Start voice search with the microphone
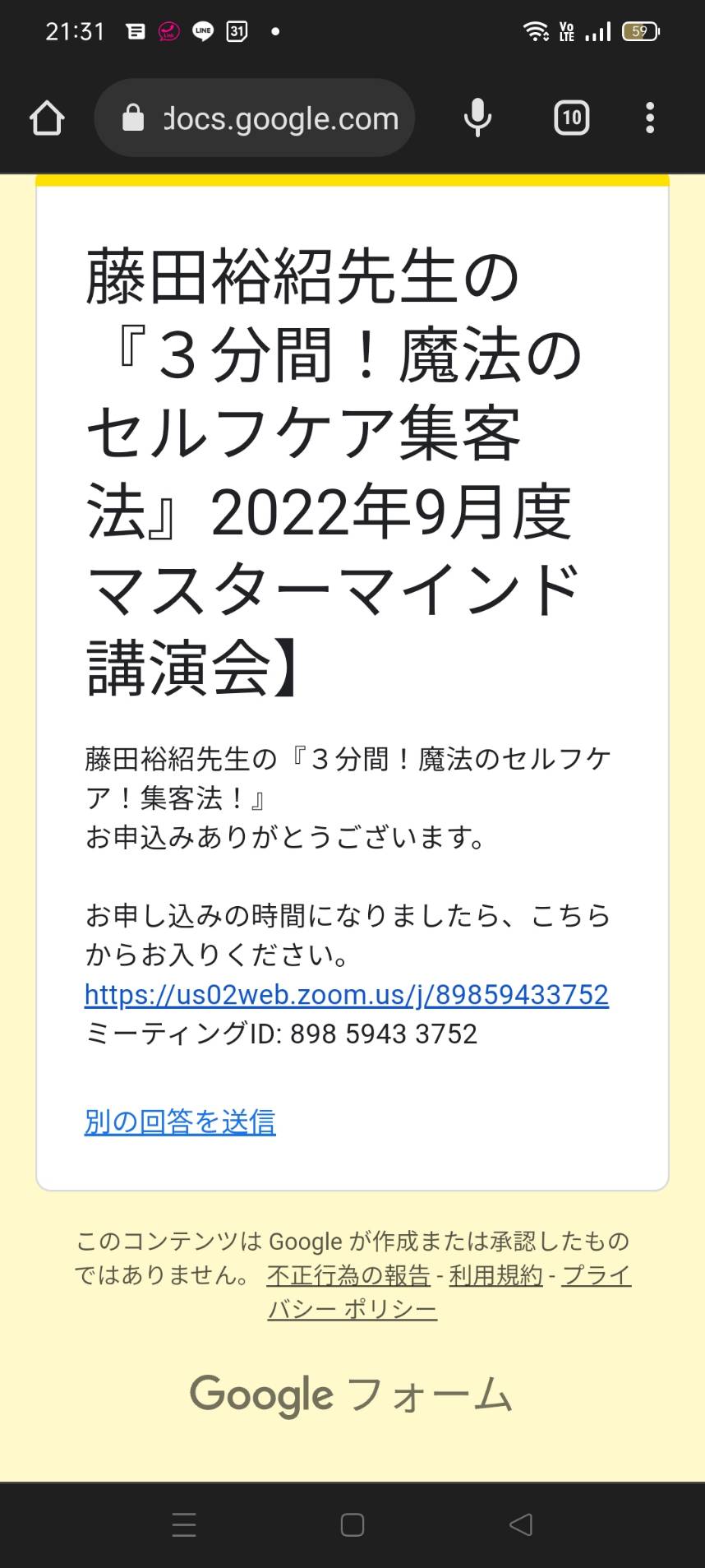 coord(477,118)
